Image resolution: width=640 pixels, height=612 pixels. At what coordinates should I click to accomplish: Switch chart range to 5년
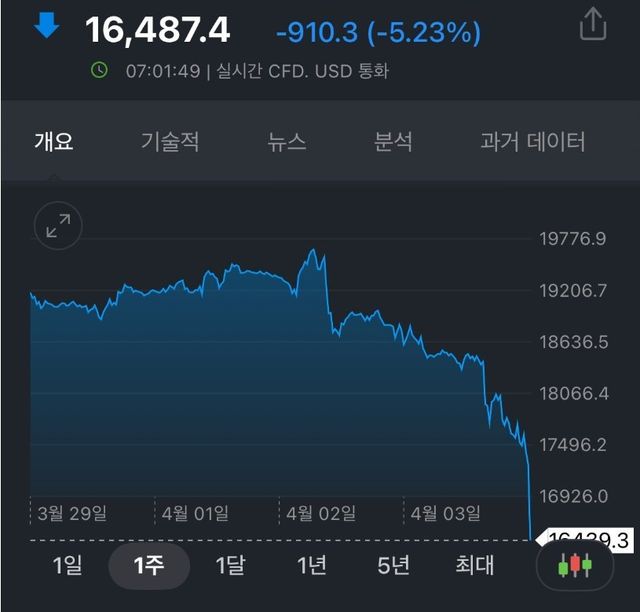[393, 566]
